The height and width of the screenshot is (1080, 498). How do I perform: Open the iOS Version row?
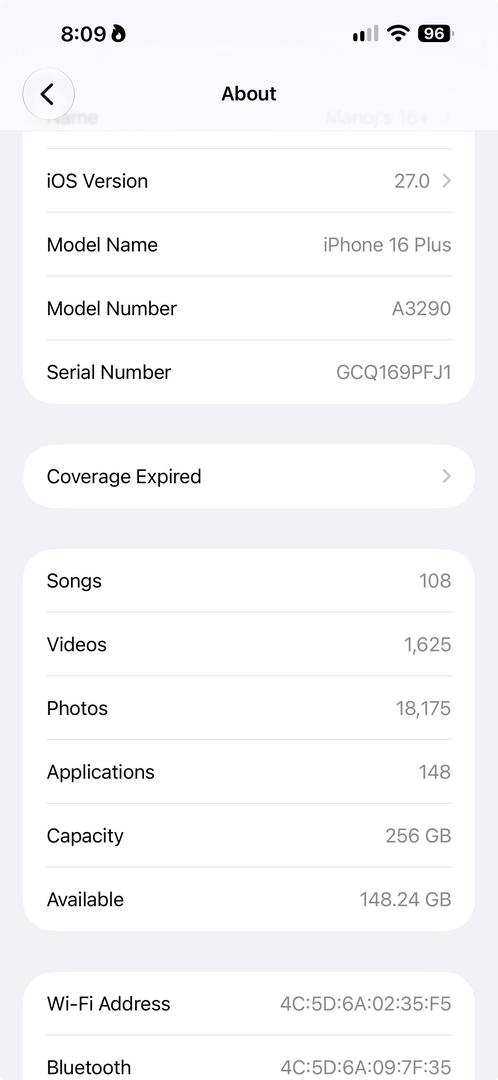249,181
